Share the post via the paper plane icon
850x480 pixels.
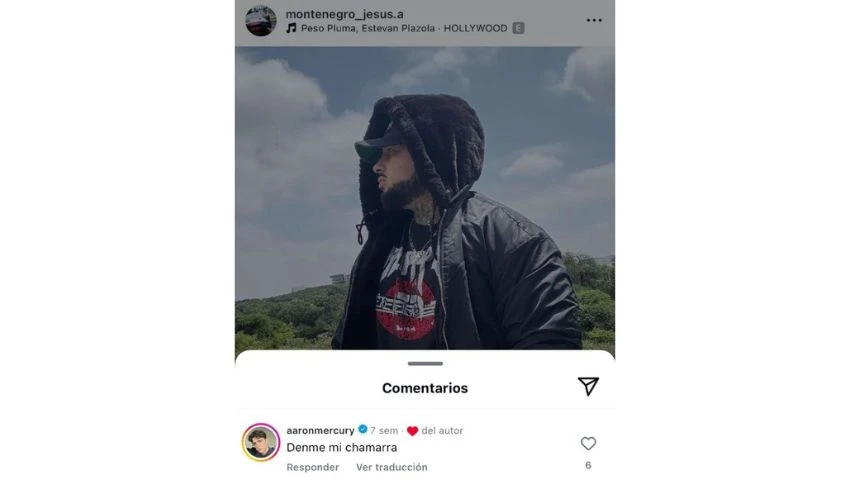click(588, 387)
